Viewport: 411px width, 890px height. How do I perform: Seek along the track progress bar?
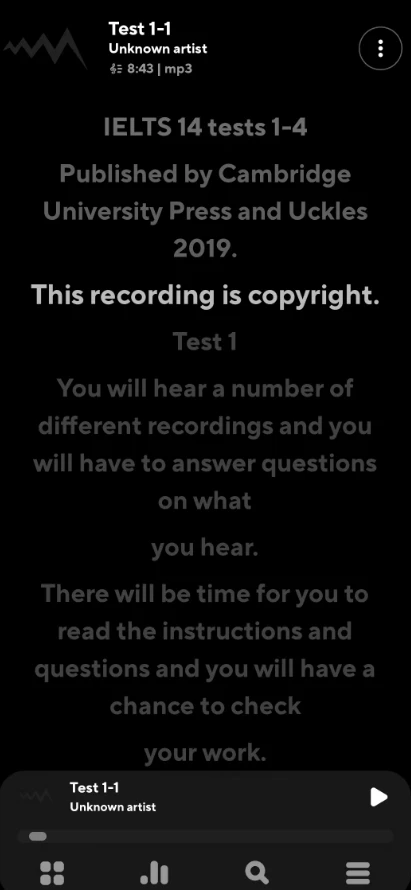pos(205,836)
